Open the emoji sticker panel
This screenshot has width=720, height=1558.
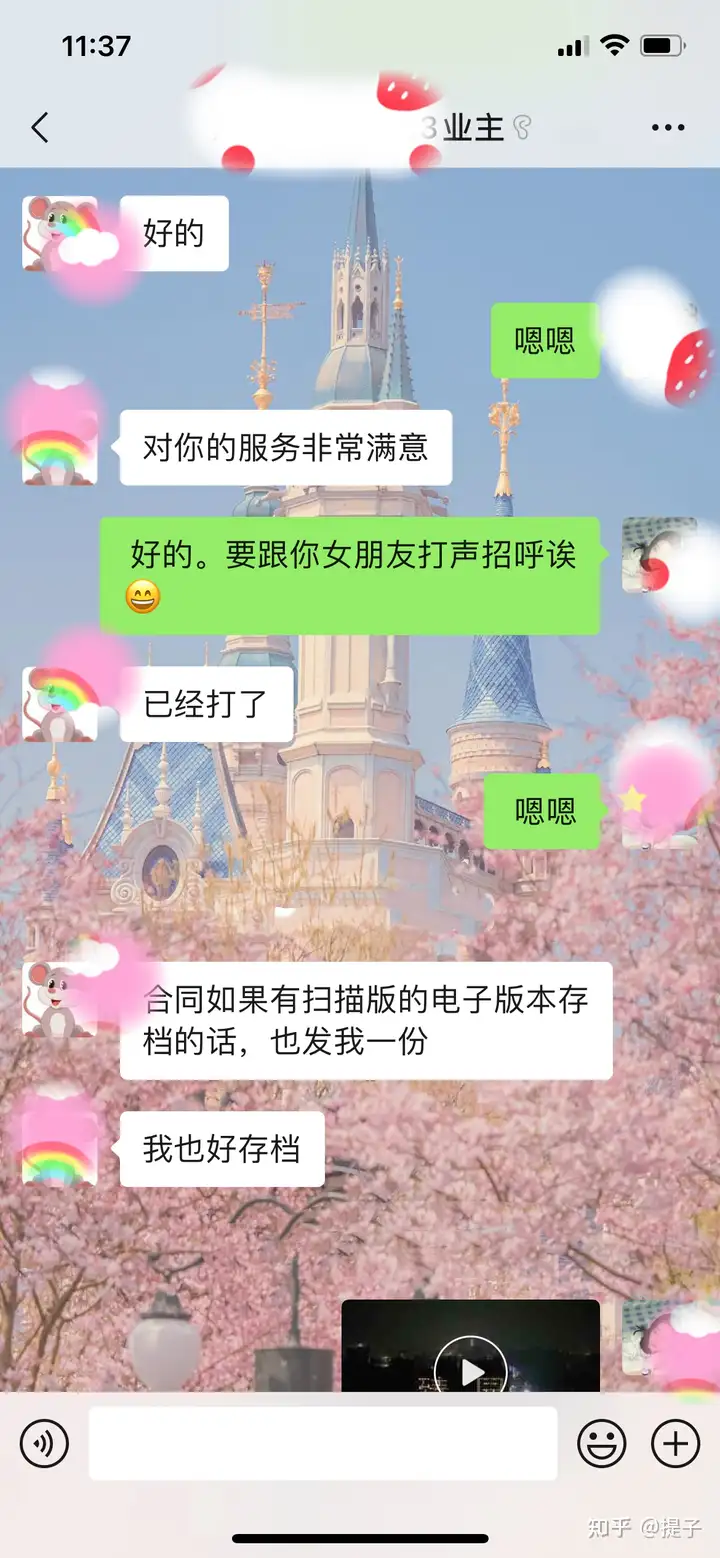point(602,1444)
